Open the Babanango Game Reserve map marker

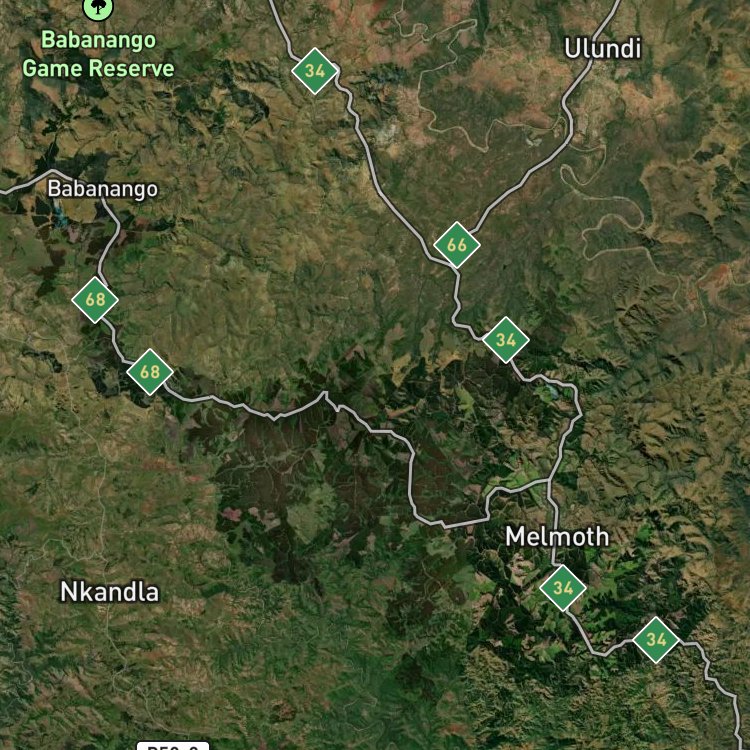click(98, 9)
